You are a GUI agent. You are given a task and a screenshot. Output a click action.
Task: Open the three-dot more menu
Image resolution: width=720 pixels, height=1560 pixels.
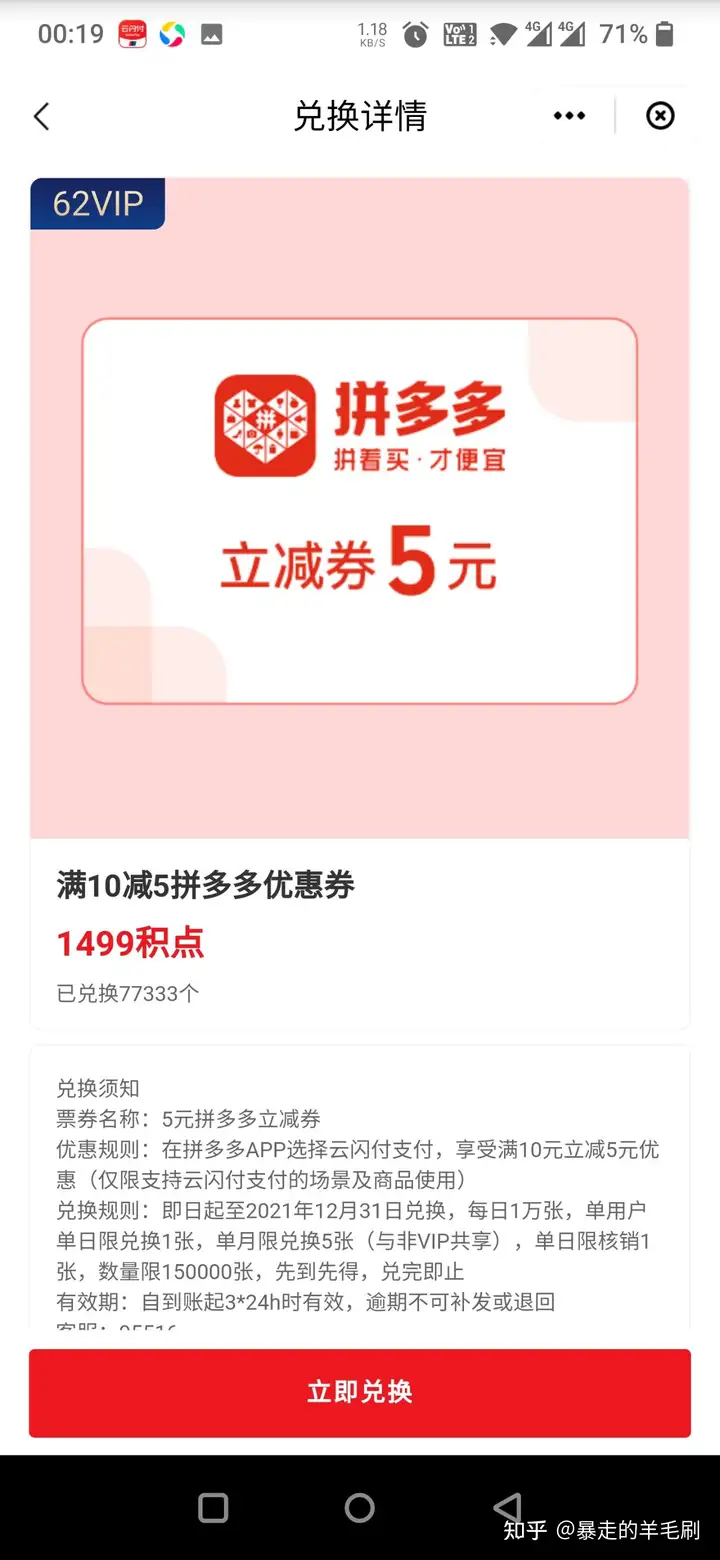[x=569, y=116]
